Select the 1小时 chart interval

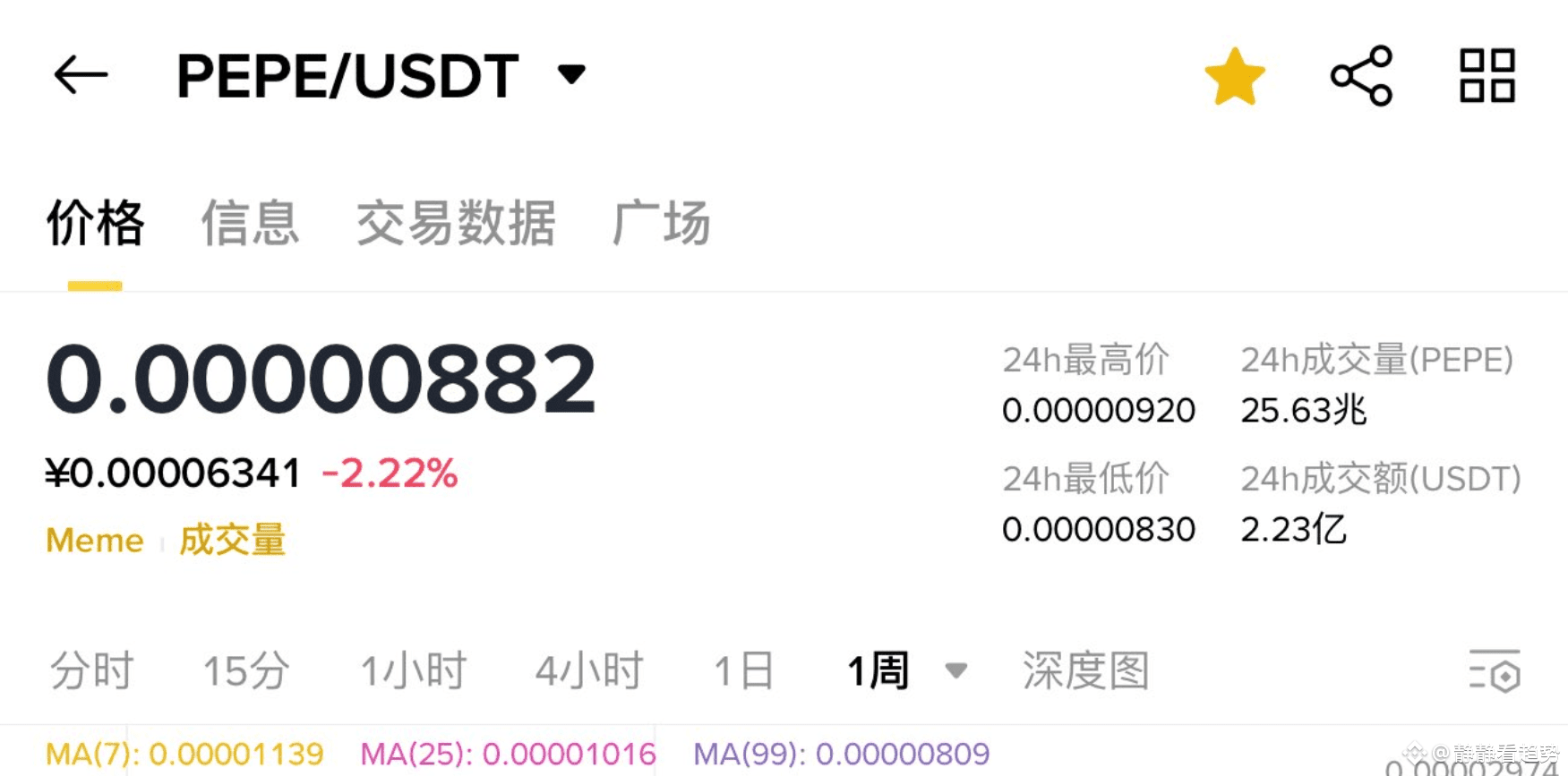pos(414,670)
